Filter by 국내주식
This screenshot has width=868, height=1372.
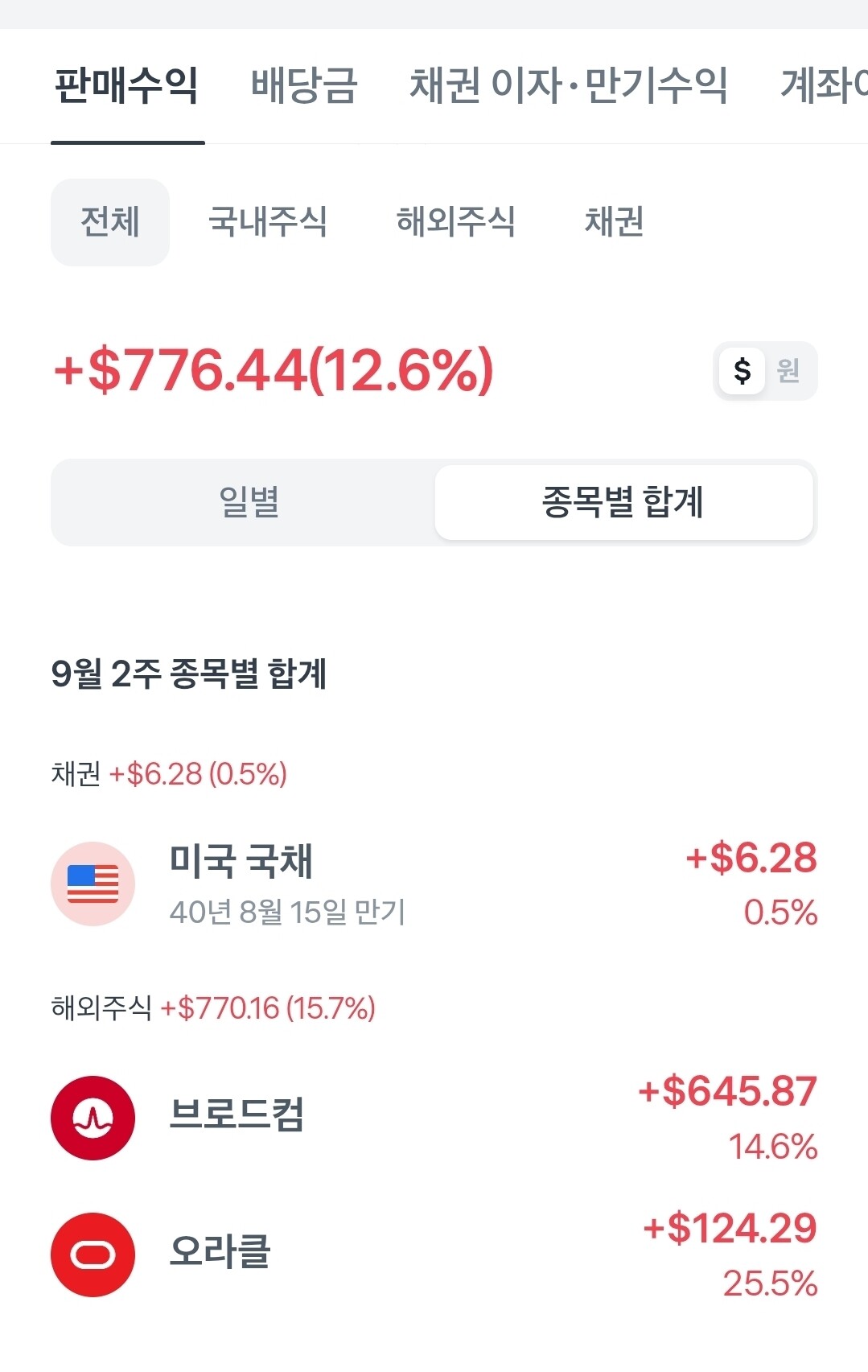(267, 222)
